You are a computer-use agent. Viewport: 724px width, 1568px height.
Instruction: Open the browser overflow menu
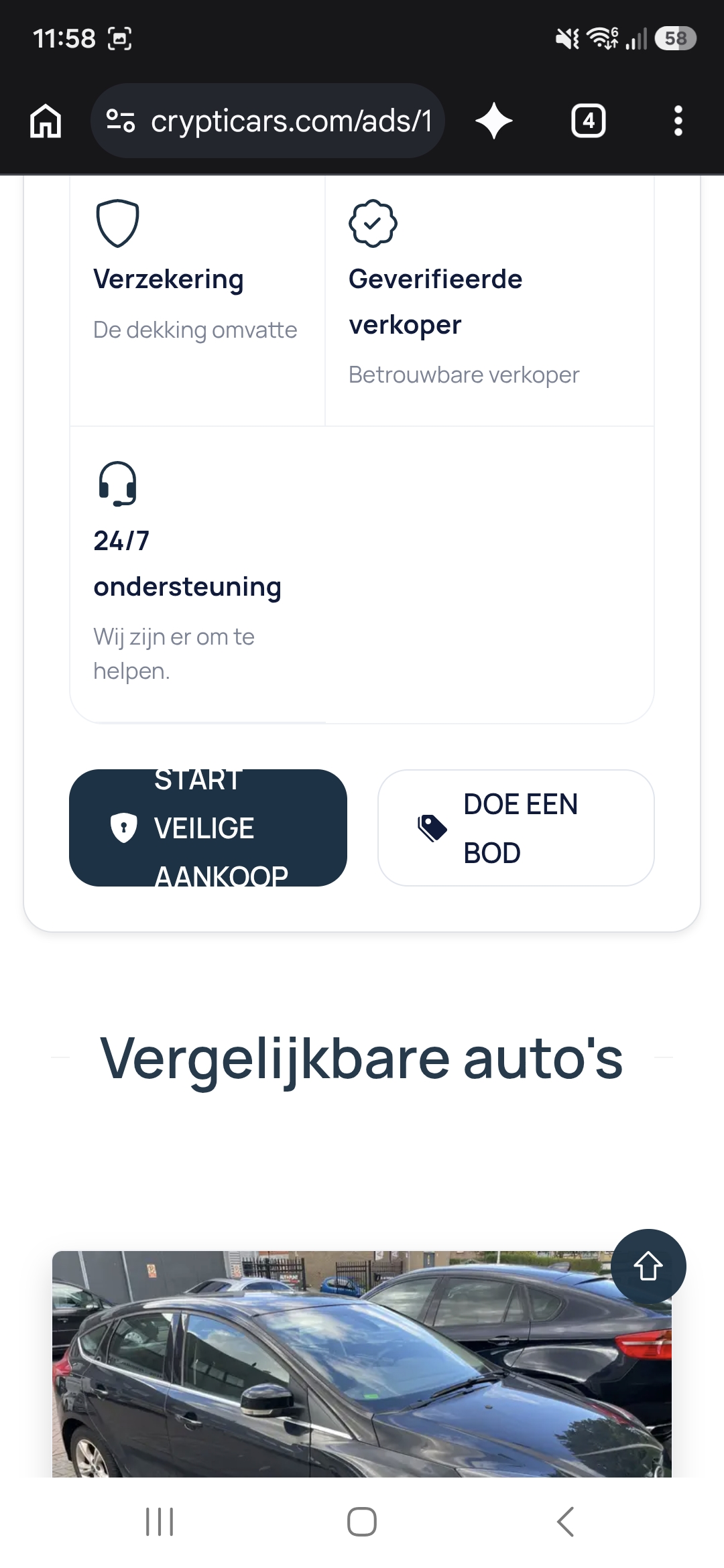point(678,121)
